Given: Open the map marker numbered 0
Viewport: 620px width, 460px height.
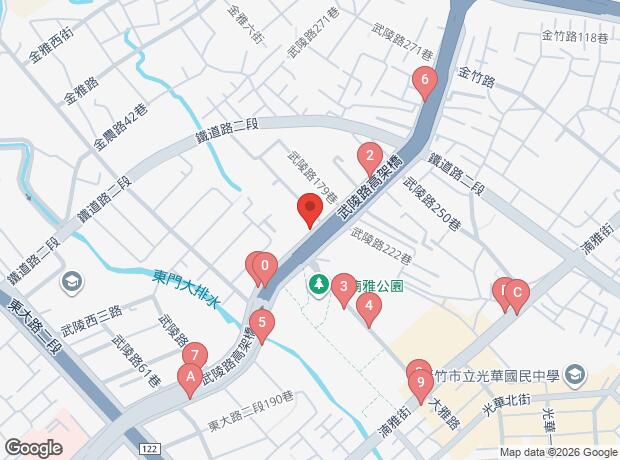Looking at the screenshot, I should point(265,266).
